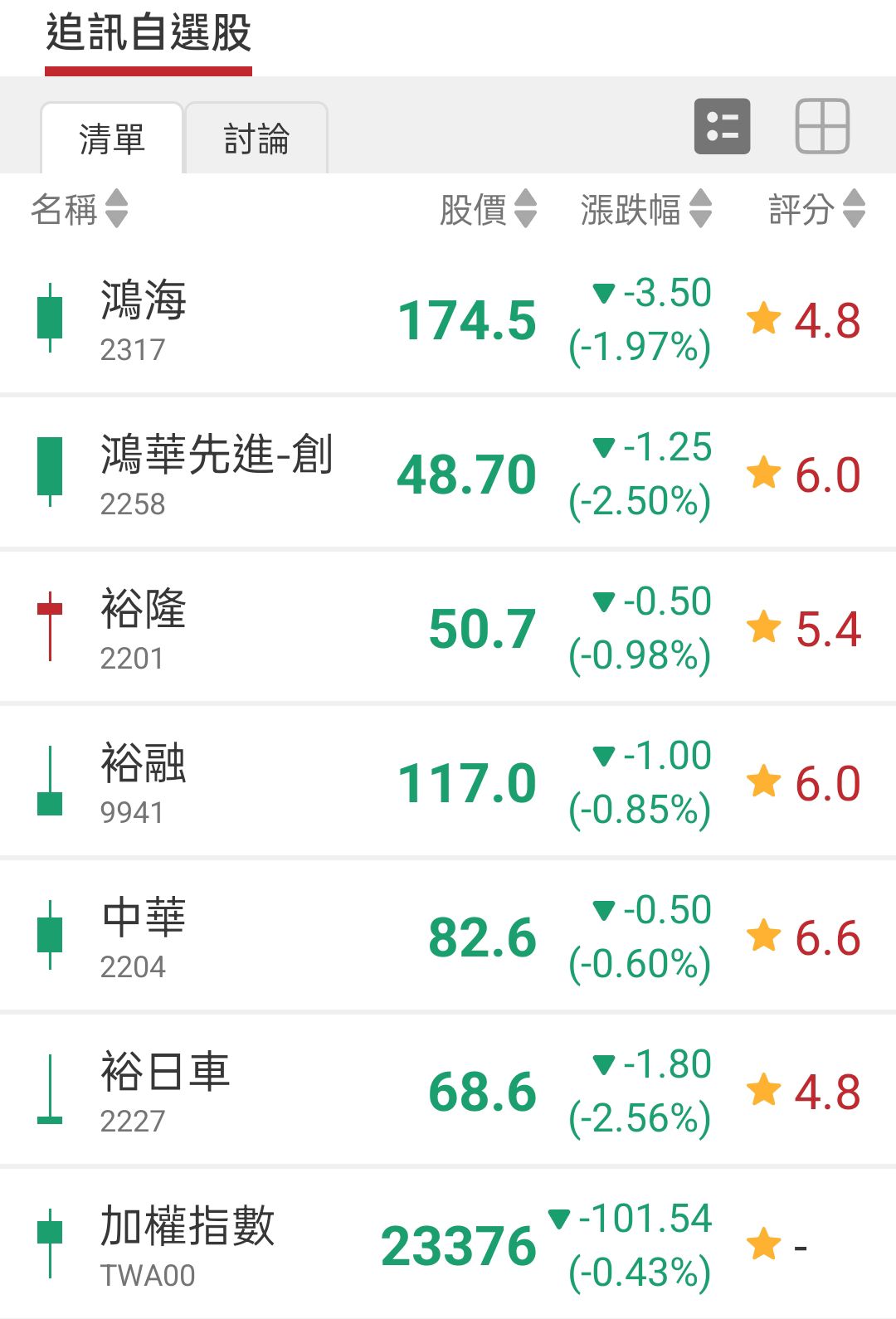Image resolution: width=896 pixels, height=1319 pixels.
Task: Open 鴻華先進-創 2258 stock details
Action: (x=216, y=475)
